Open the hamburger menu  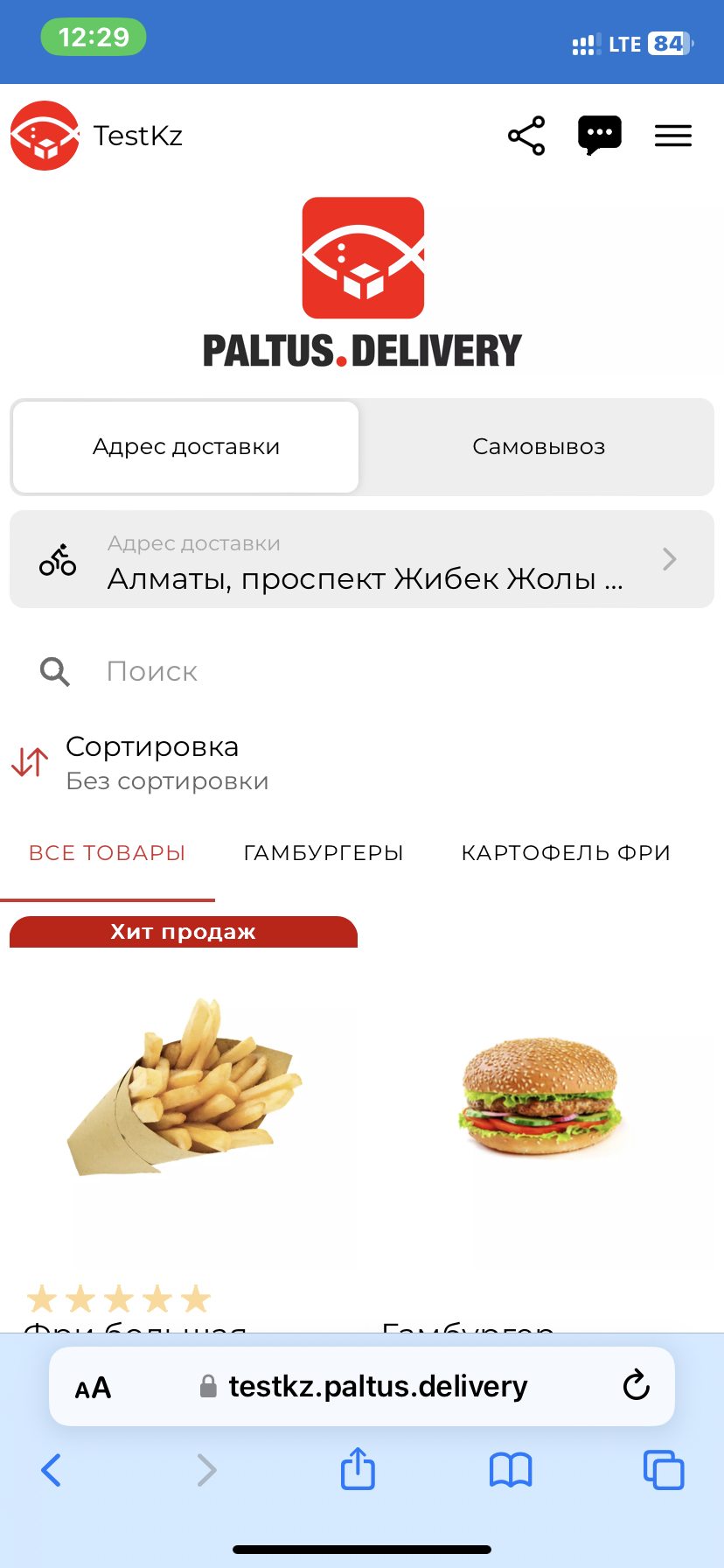pos(673,136)
